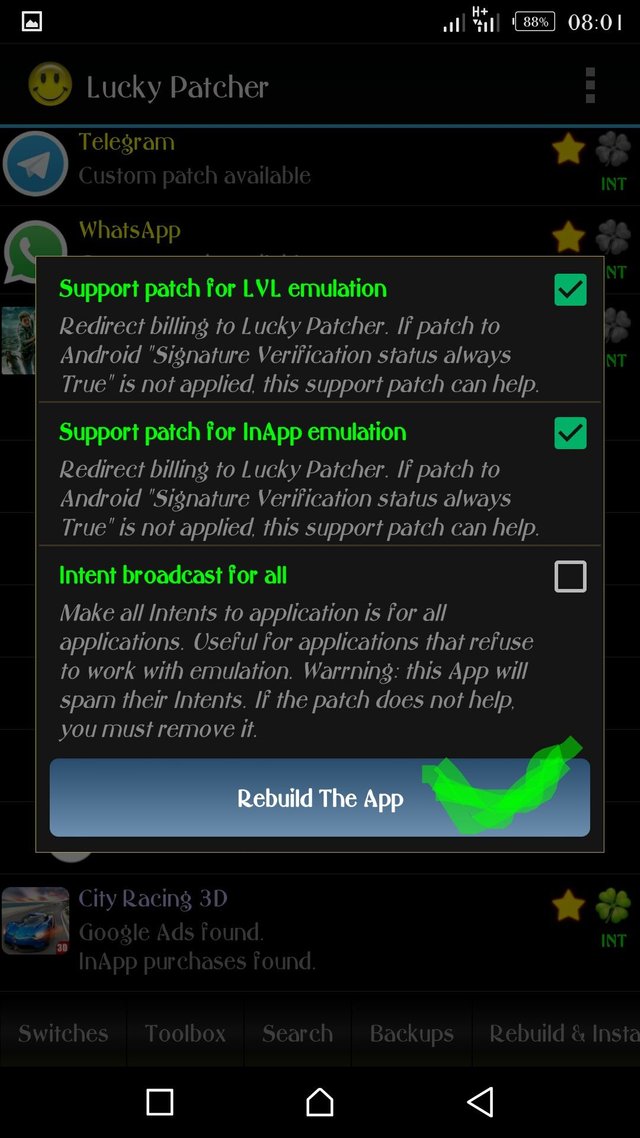Open the overflow menu in Lucky Patcher
The image size is (640, 1138).
pyautogui.click(x=590, y=86)
